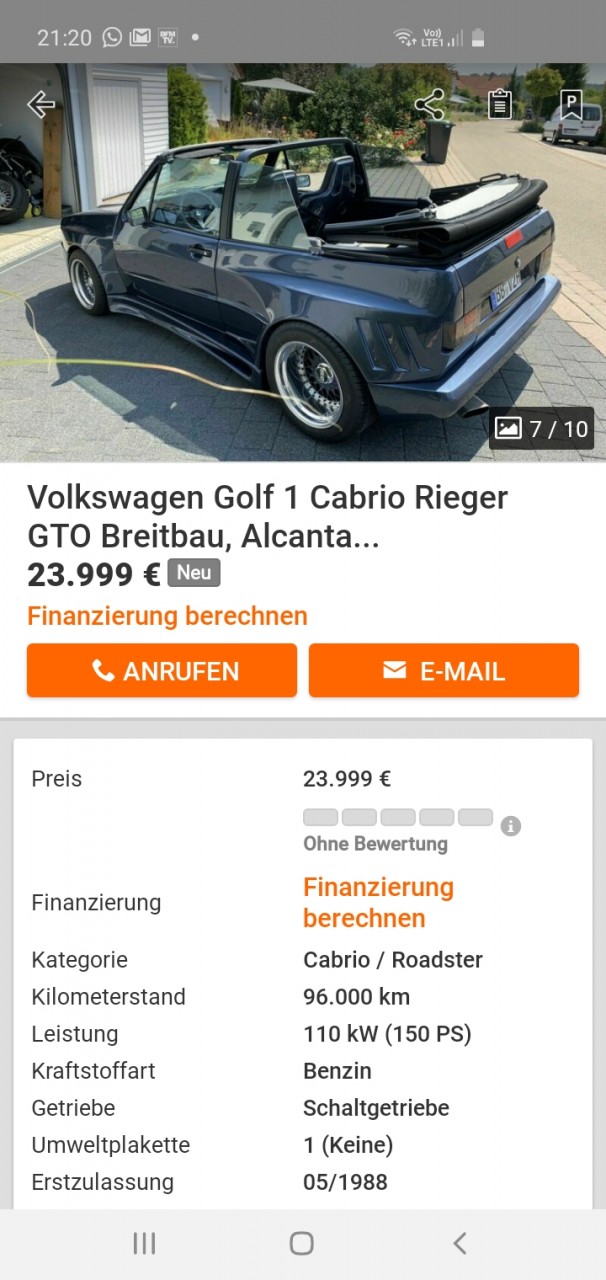The image size is (606, 1280).
Task: Go to the phone's home screen
Action: tap(301, 1243)
